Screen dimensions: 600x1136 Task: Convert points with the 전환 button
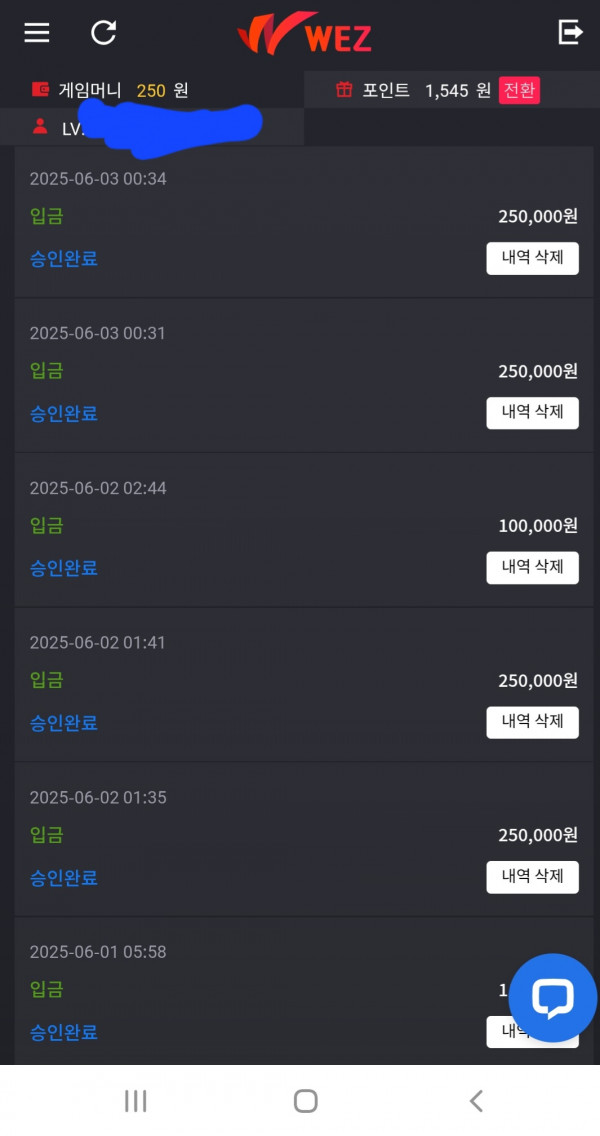(x=519, y=91)
